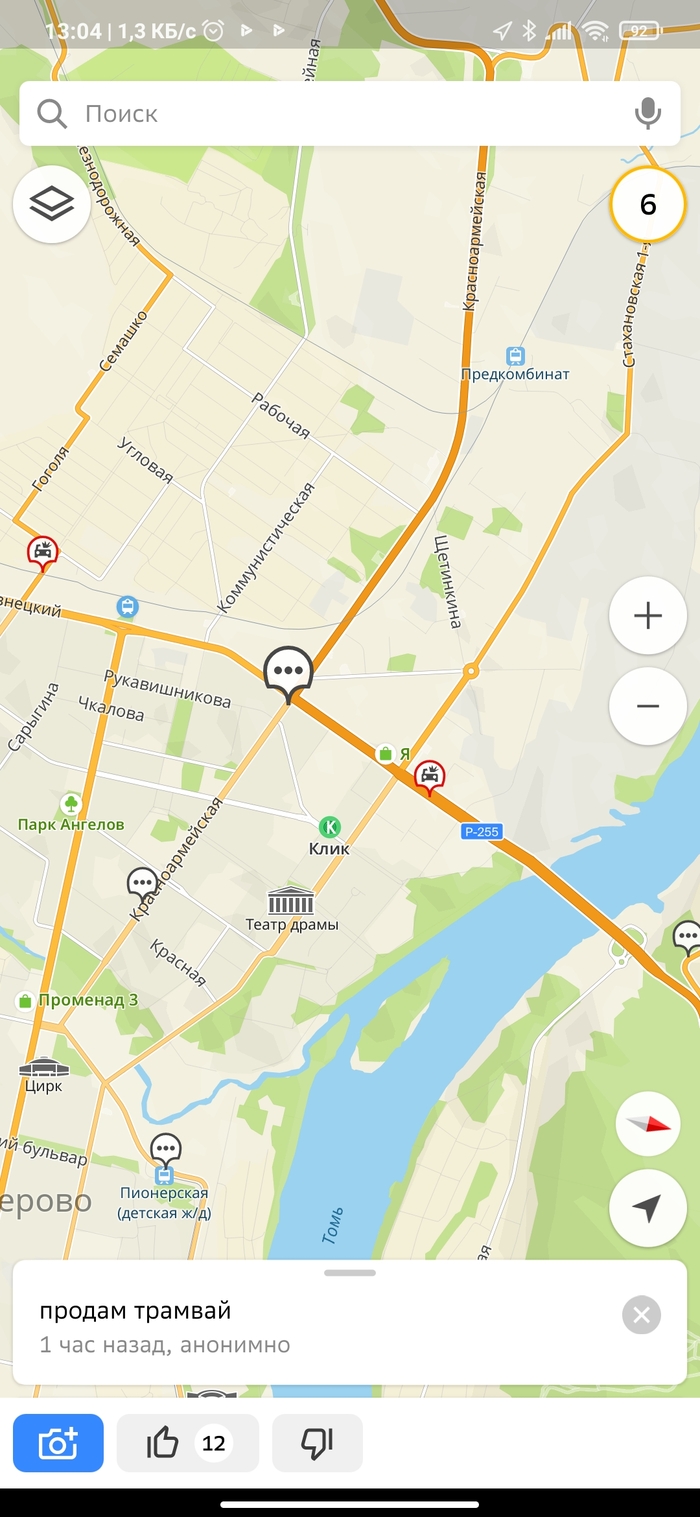The image size is (700, 1517).
Task: Dislike the "продам трамвай" comment
Action: pos(317,1443)
